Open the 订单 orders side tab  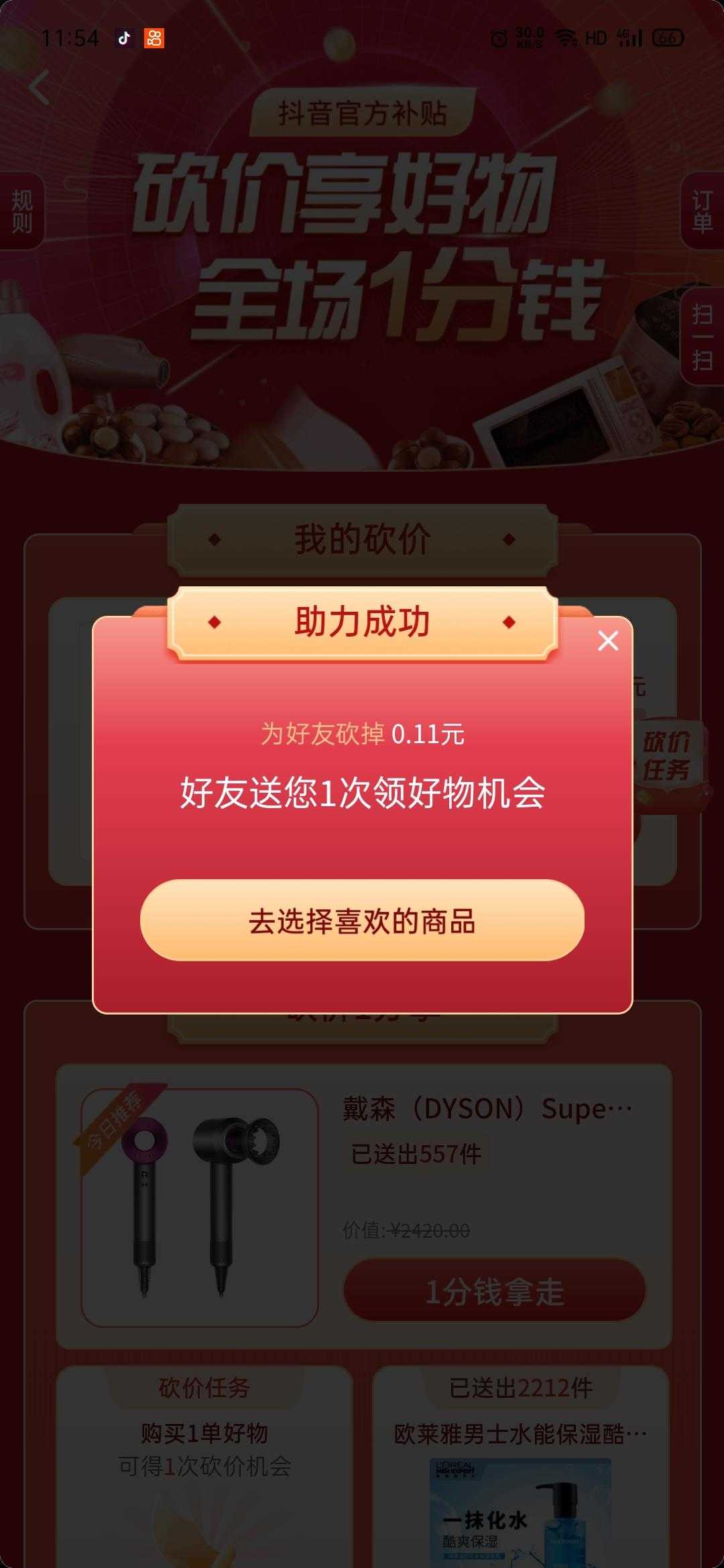pyautogui.click(x=702, y=211)
